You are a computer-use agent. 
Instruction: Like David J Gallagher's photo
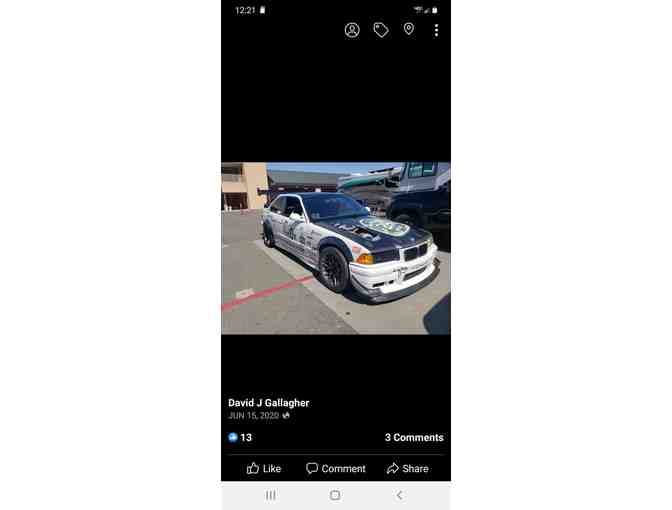(264, 468)
